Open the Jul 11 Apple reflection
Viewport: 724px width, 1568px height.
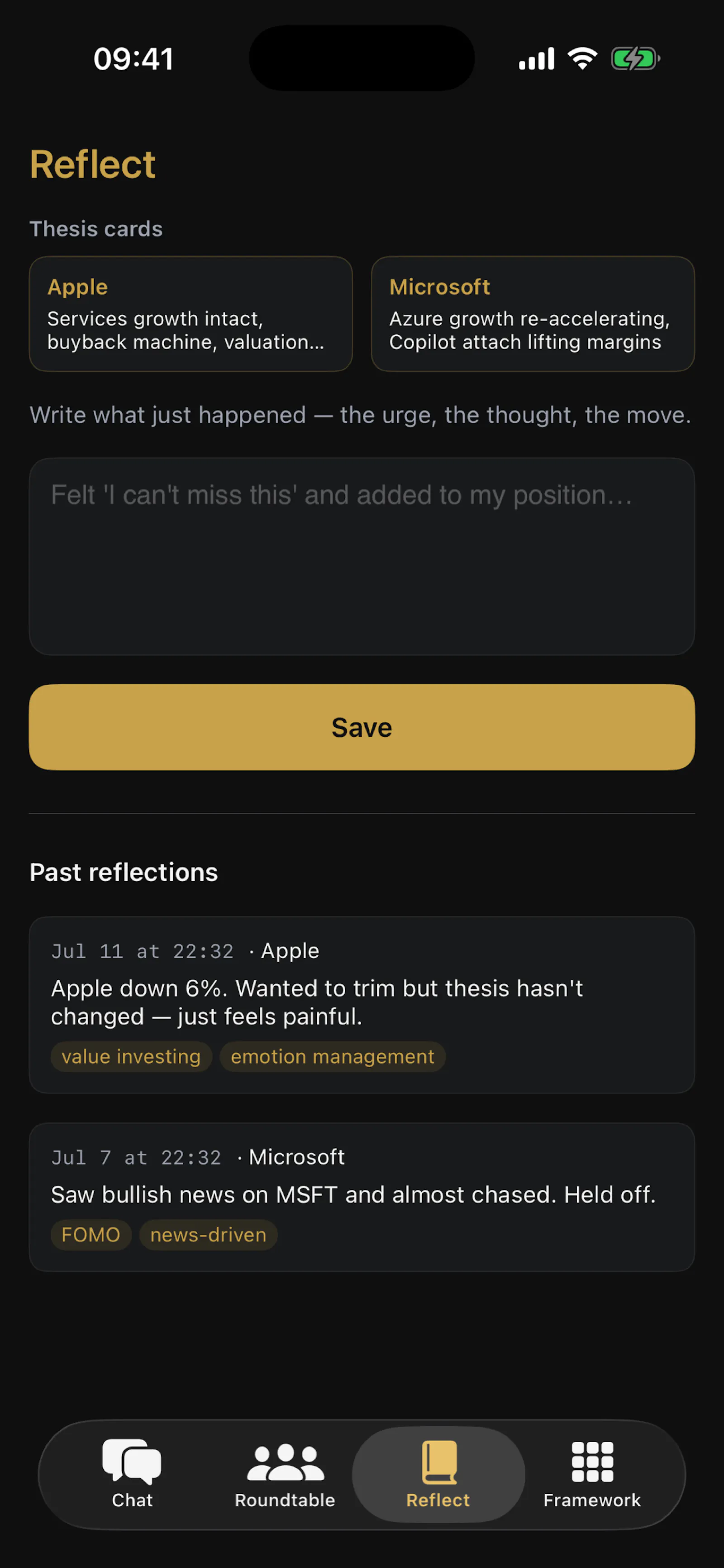[362, 1005]
